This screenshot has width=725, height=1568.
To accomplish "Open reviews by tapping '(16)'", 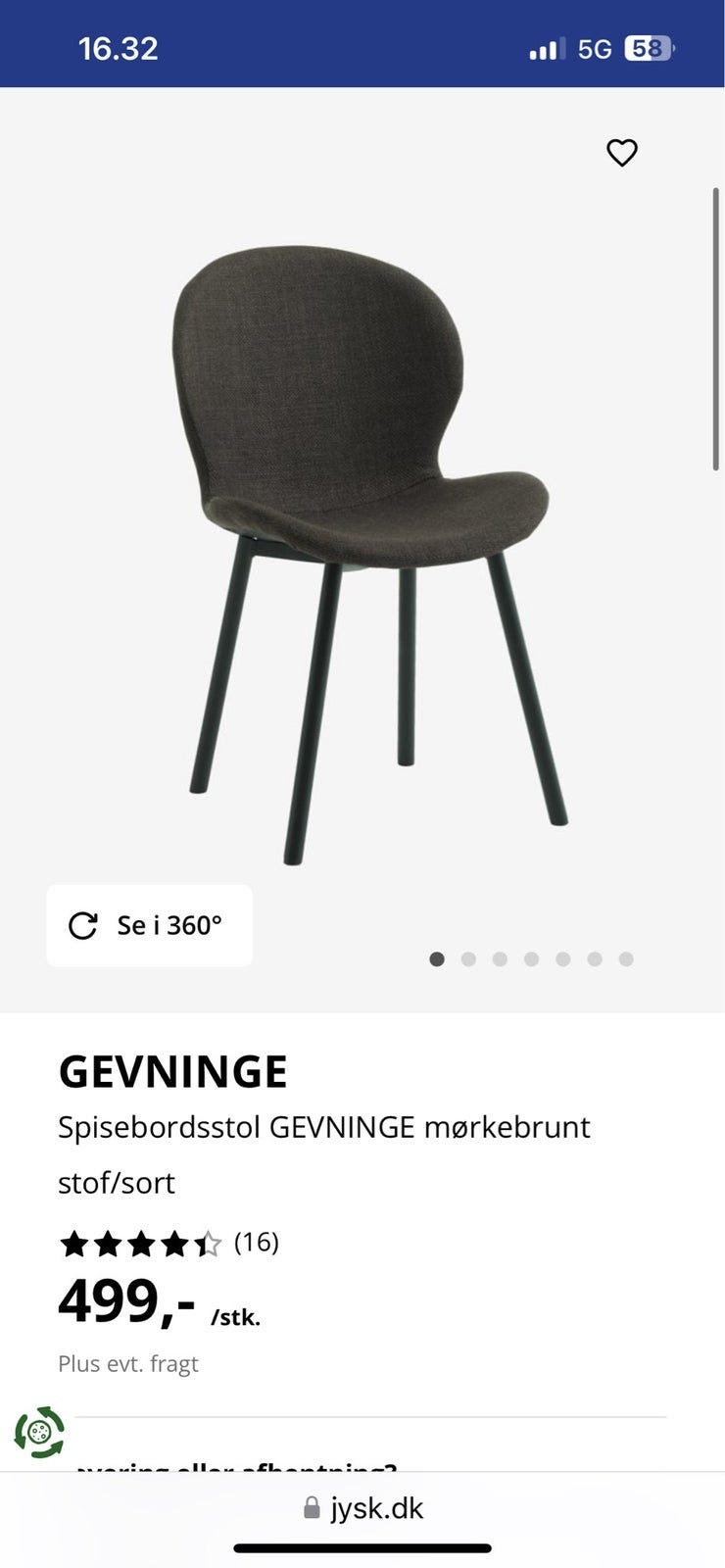I will 259,1242.
